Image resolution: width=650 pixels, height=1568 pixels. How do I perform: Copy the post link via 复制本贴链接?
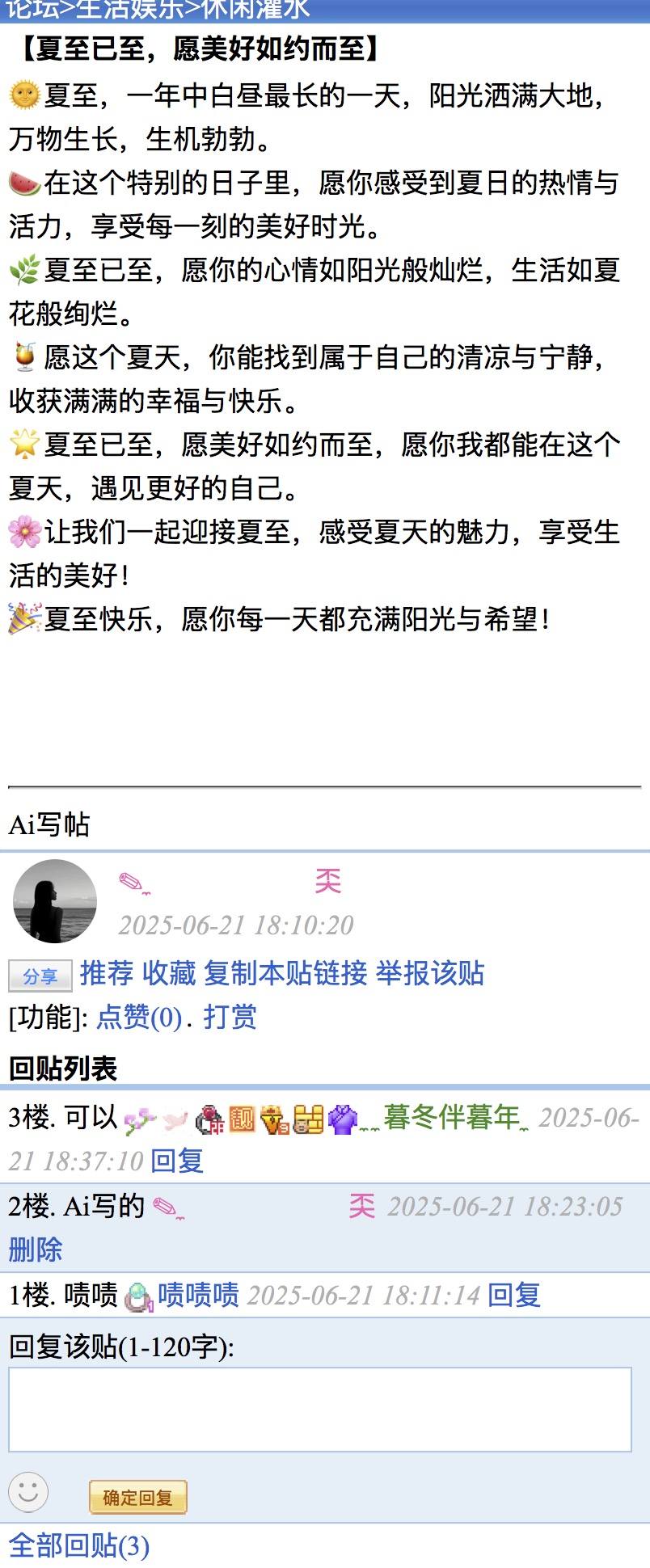(285, 973)
